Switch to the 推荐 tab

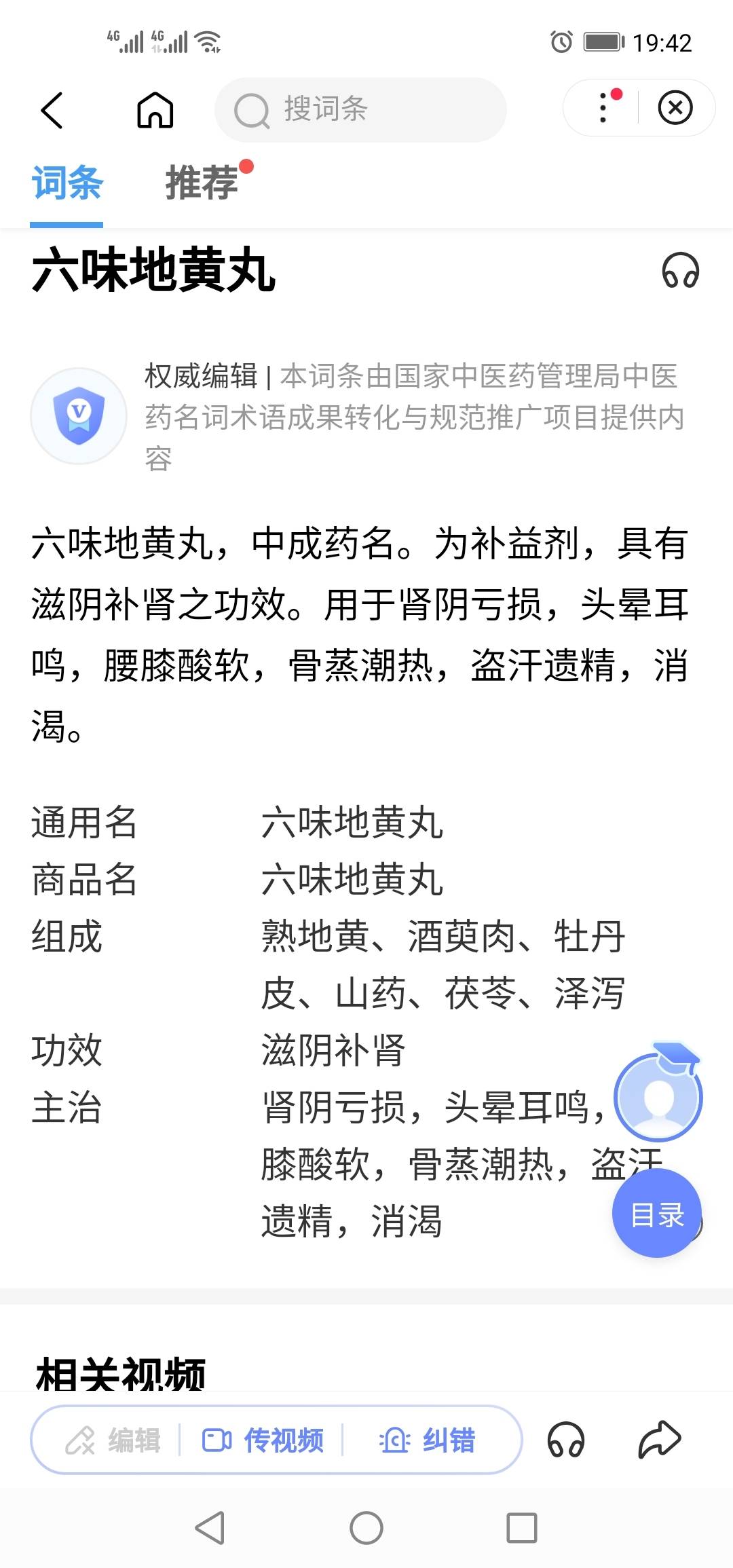pos(202,183)
